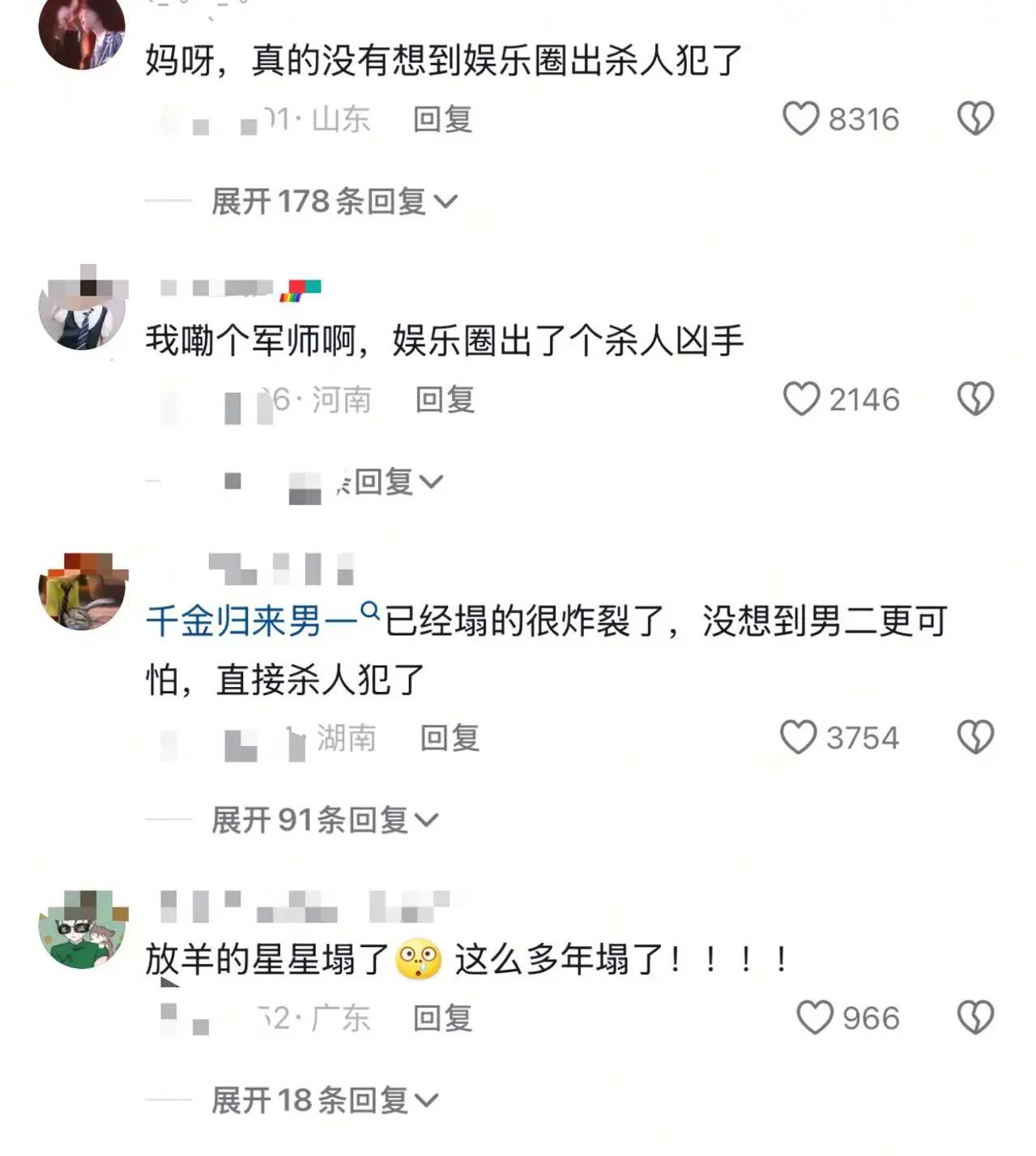The width and height of the screenshot is (1036, 1156).
Task: Dislike the comment from 山东
Action: [975, 119]
